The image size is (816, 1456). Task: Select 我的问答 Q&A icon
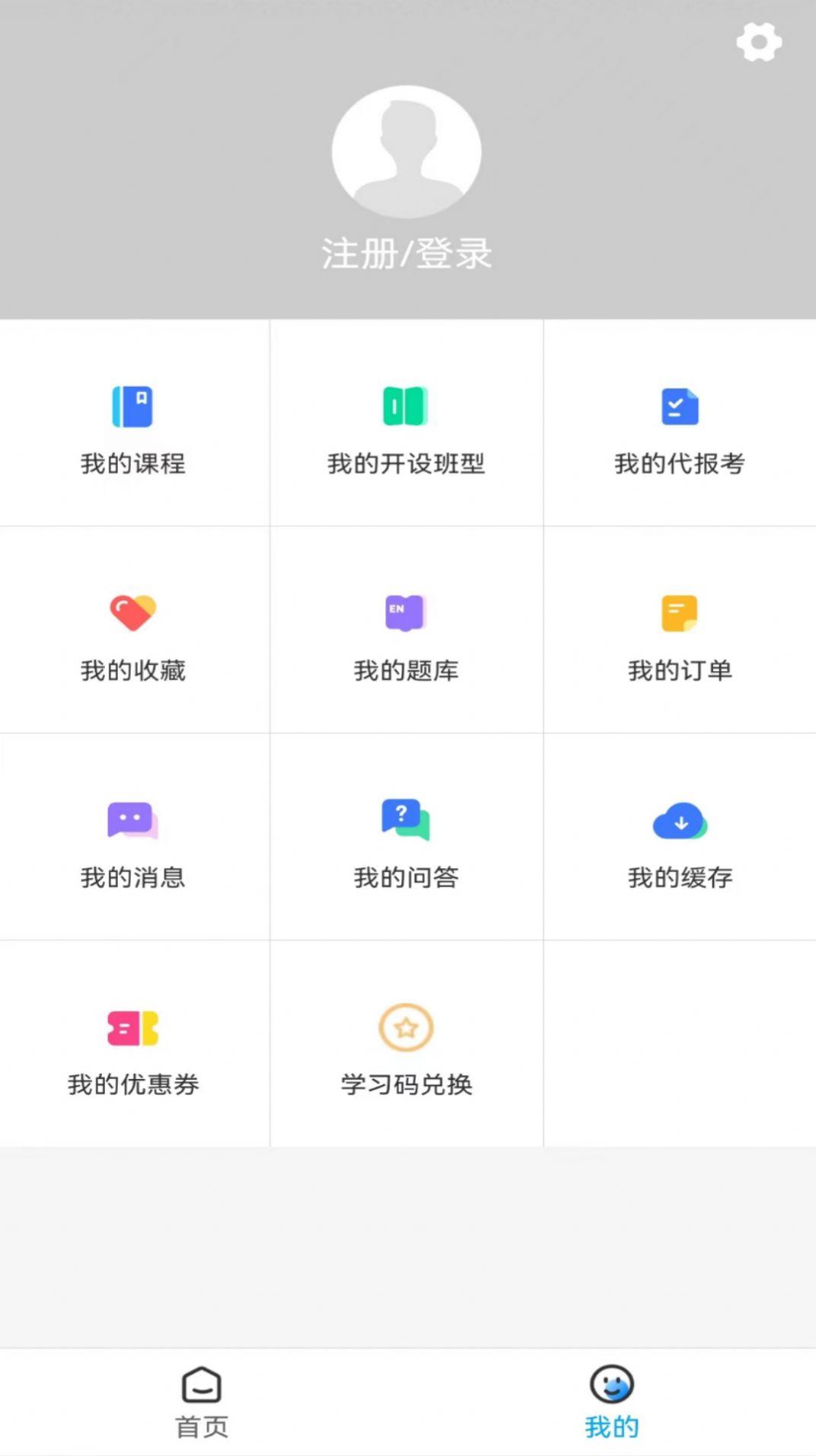pyautogui.click(x=407, y=821)
